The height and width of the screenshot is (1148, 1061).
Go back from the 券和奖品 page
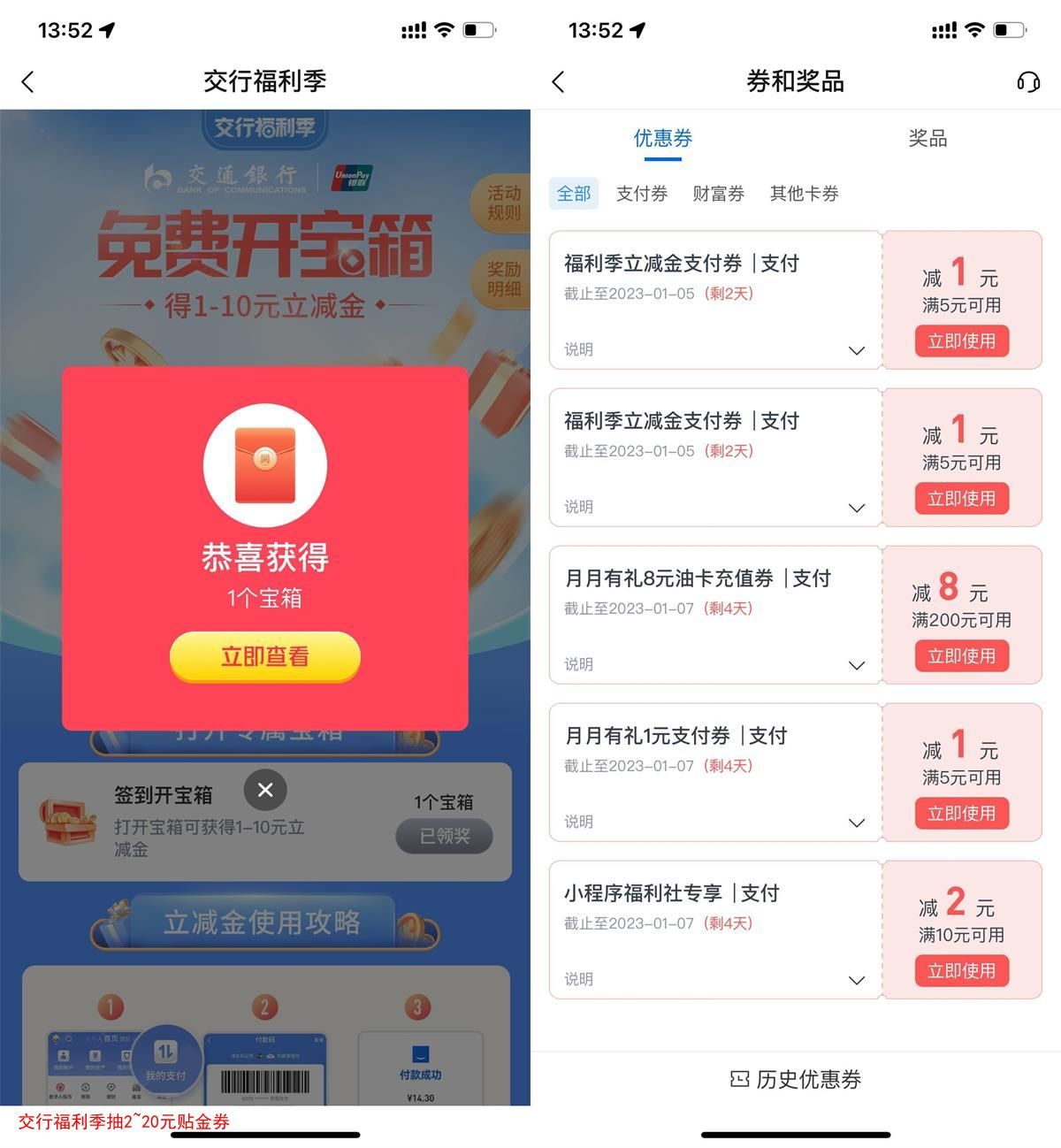(558, 82)
